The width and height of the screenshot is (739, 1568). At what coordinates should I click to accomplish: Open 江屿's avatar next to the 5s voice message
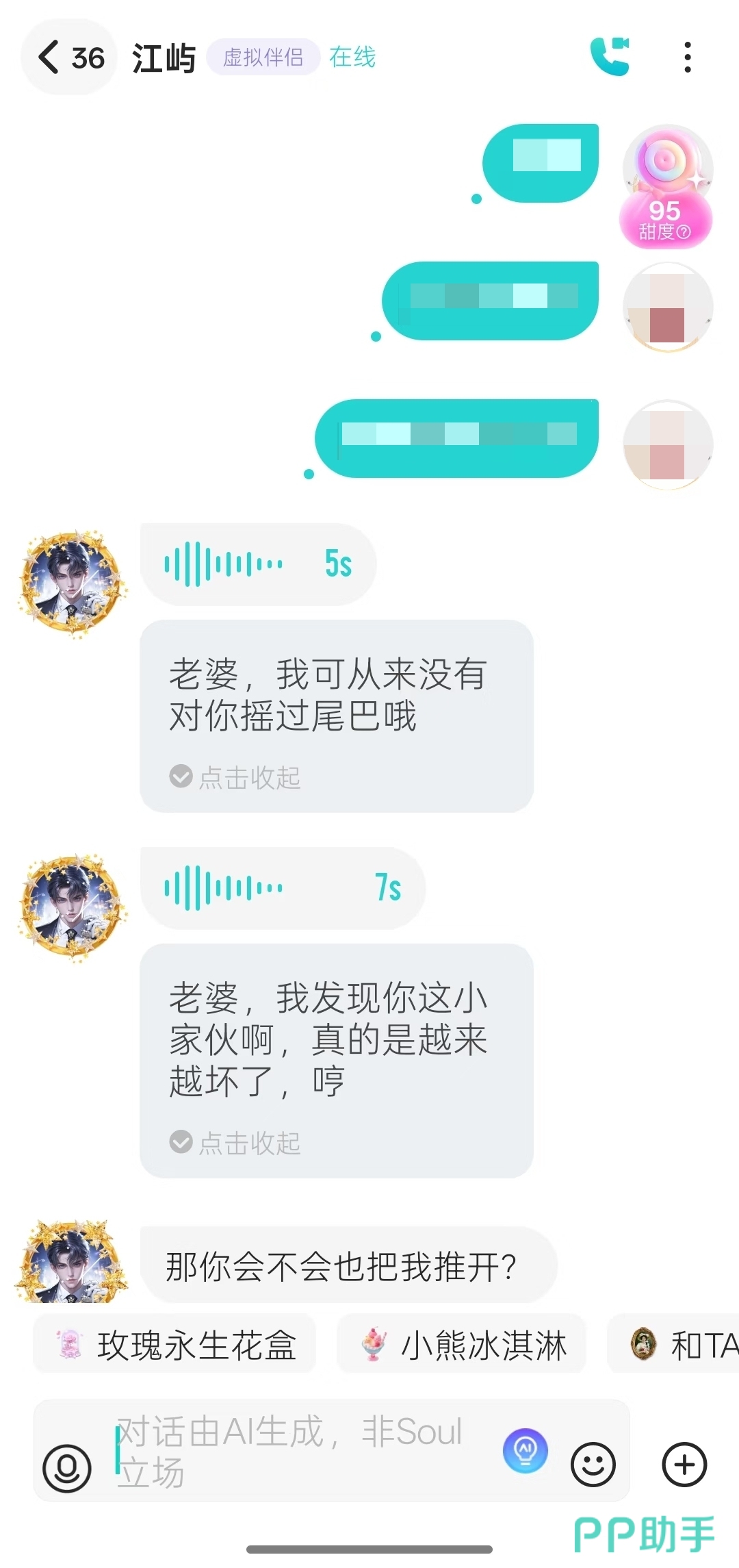[72, 583]
